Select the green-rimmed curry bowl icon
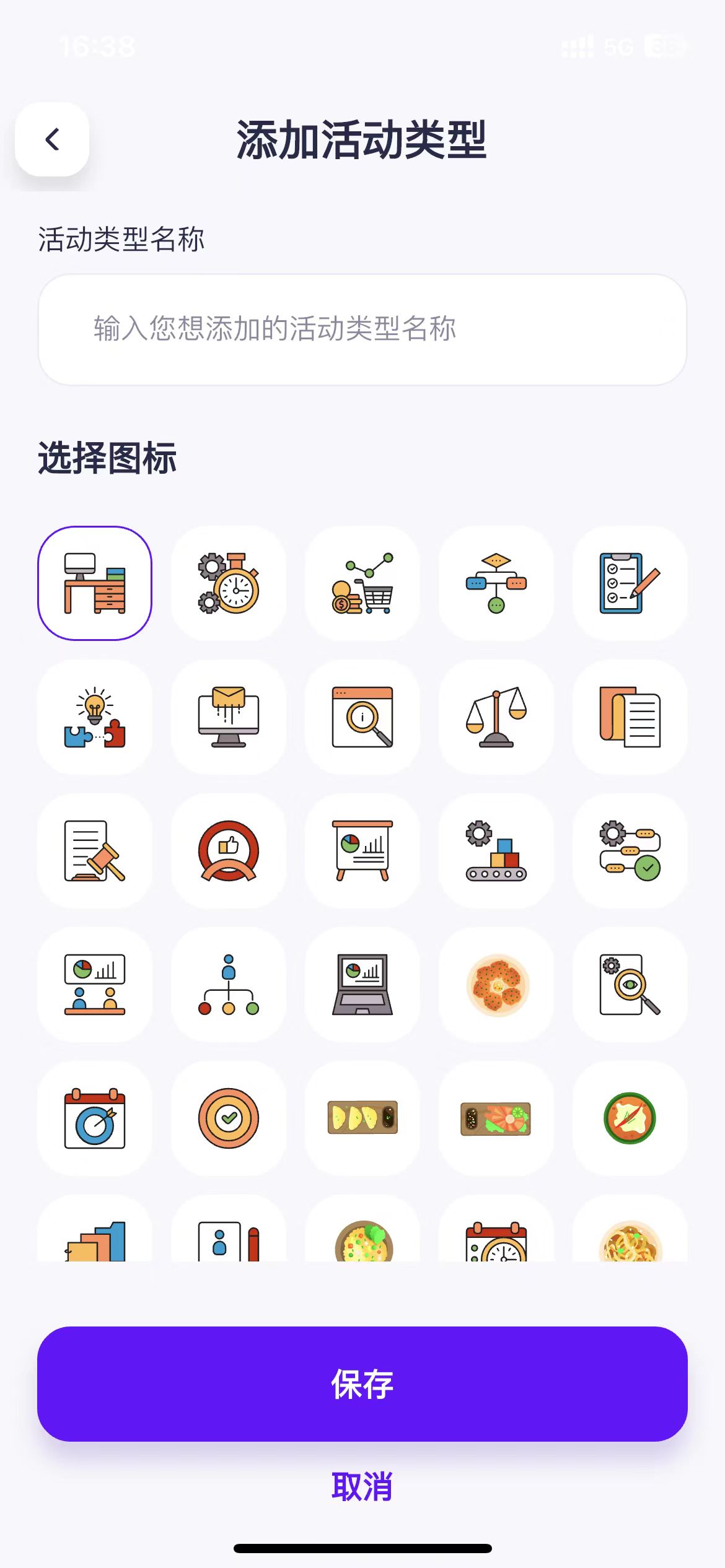The image size is (725, 1568). pyautogui.click(x=630, y=1118)
